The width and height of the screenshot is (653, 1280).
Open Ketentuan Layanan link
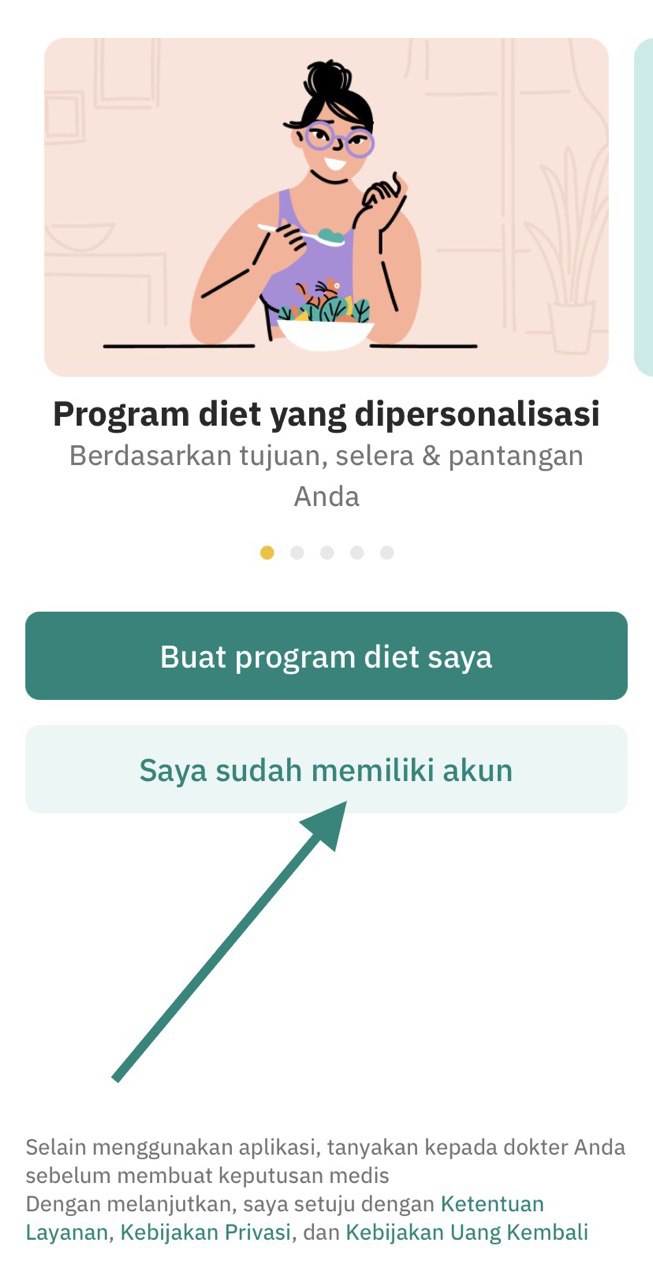pos(492,1203)
